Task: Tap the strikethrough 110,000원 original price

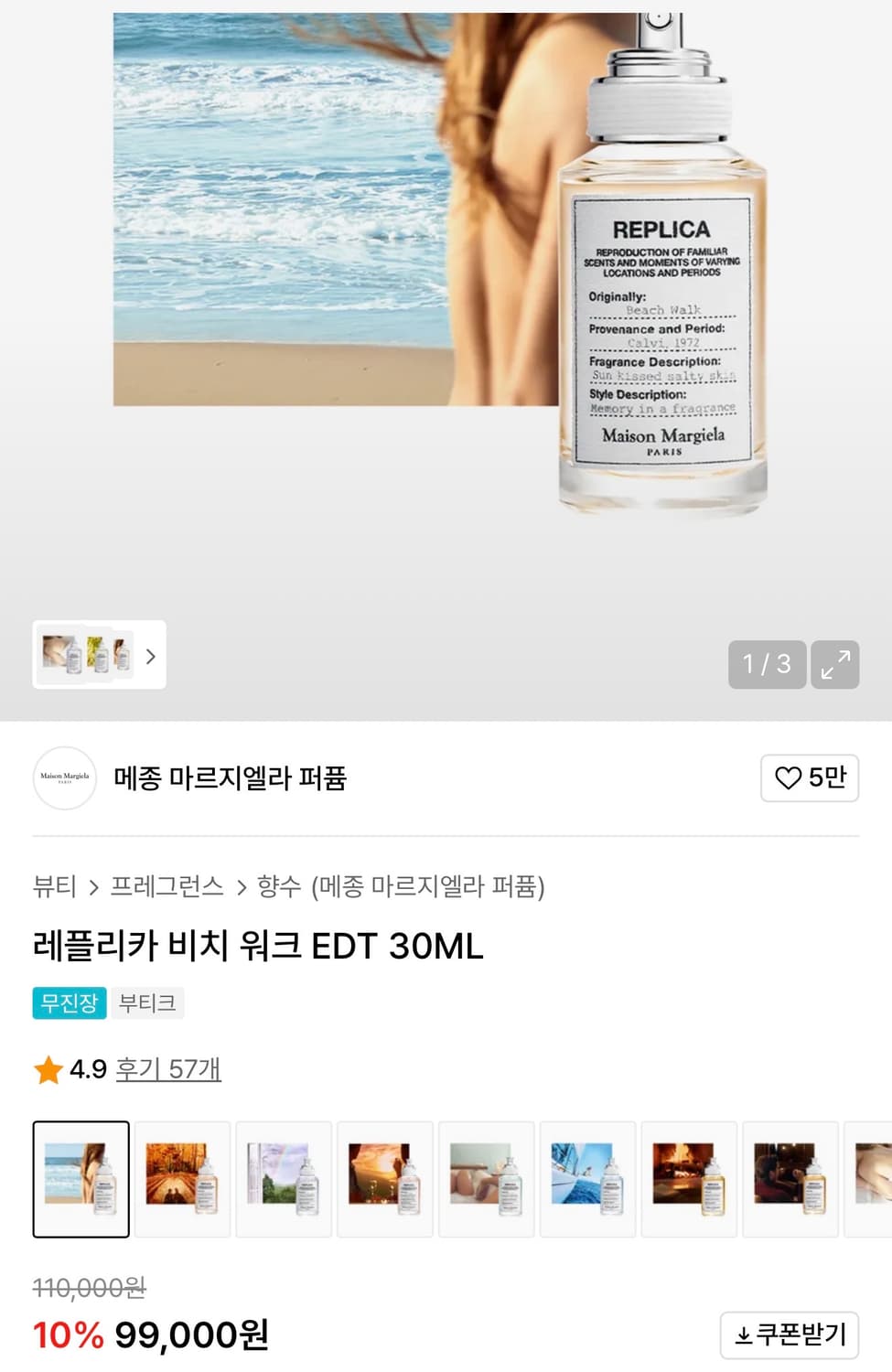Action: (x=88, y=1287)
